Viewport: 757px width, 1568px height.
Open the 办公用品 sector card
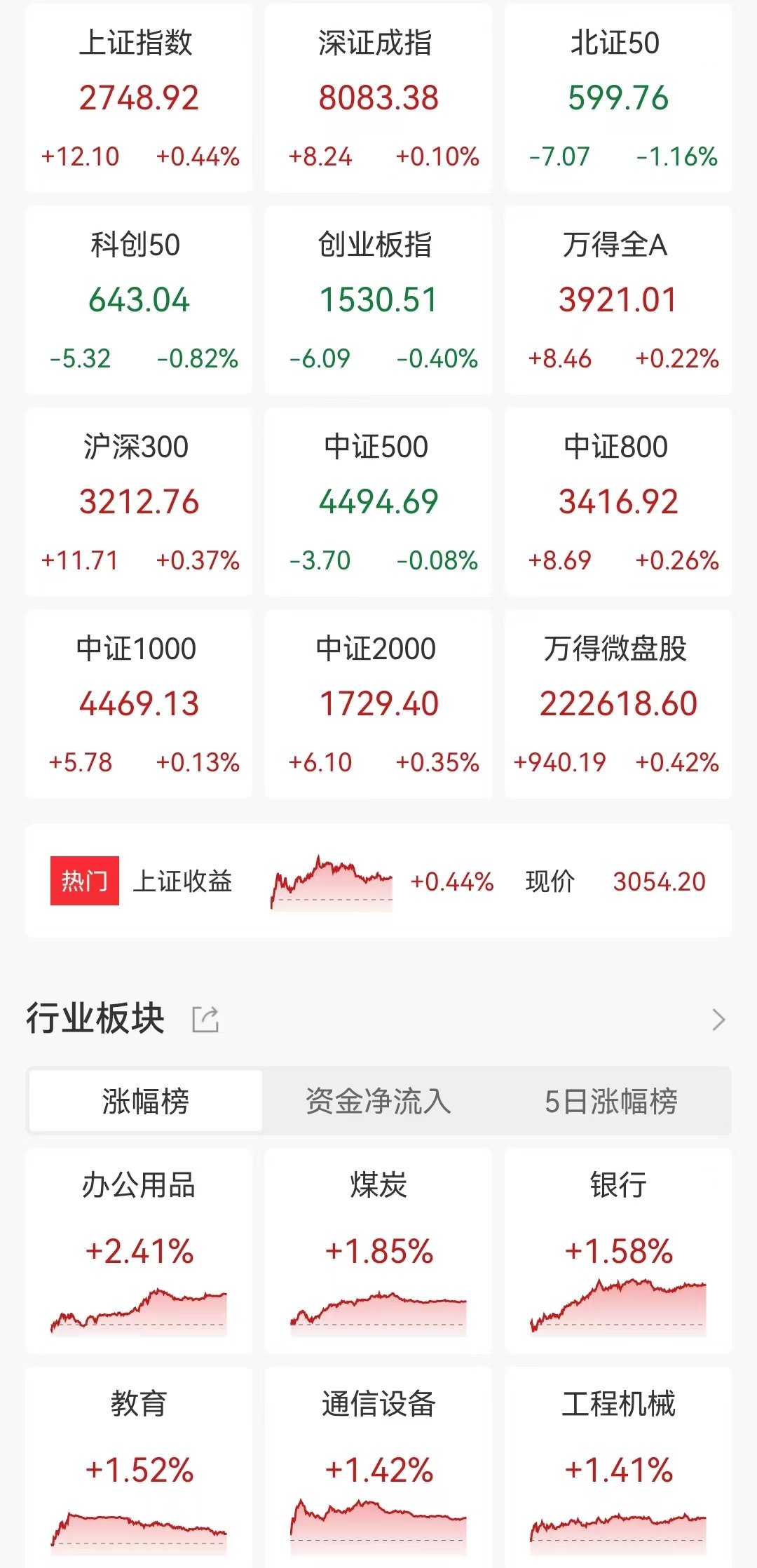(x=139, y=1251)
